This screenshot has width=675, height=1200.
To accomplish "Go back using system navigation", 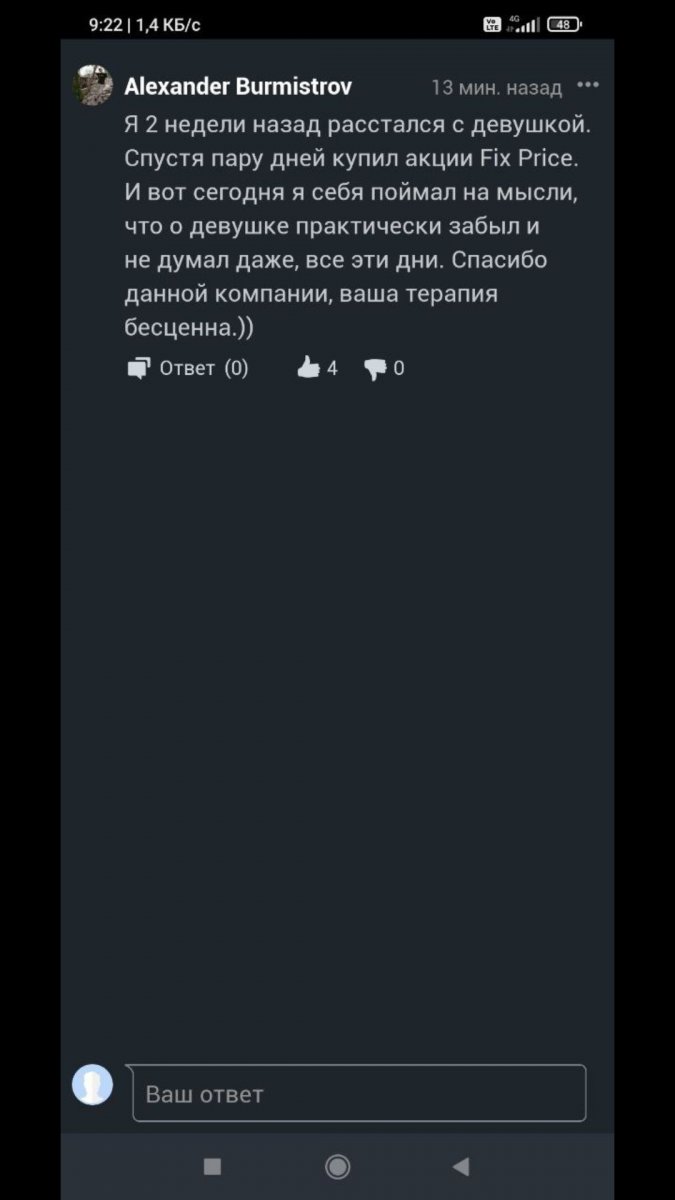I will [461, 1166].
